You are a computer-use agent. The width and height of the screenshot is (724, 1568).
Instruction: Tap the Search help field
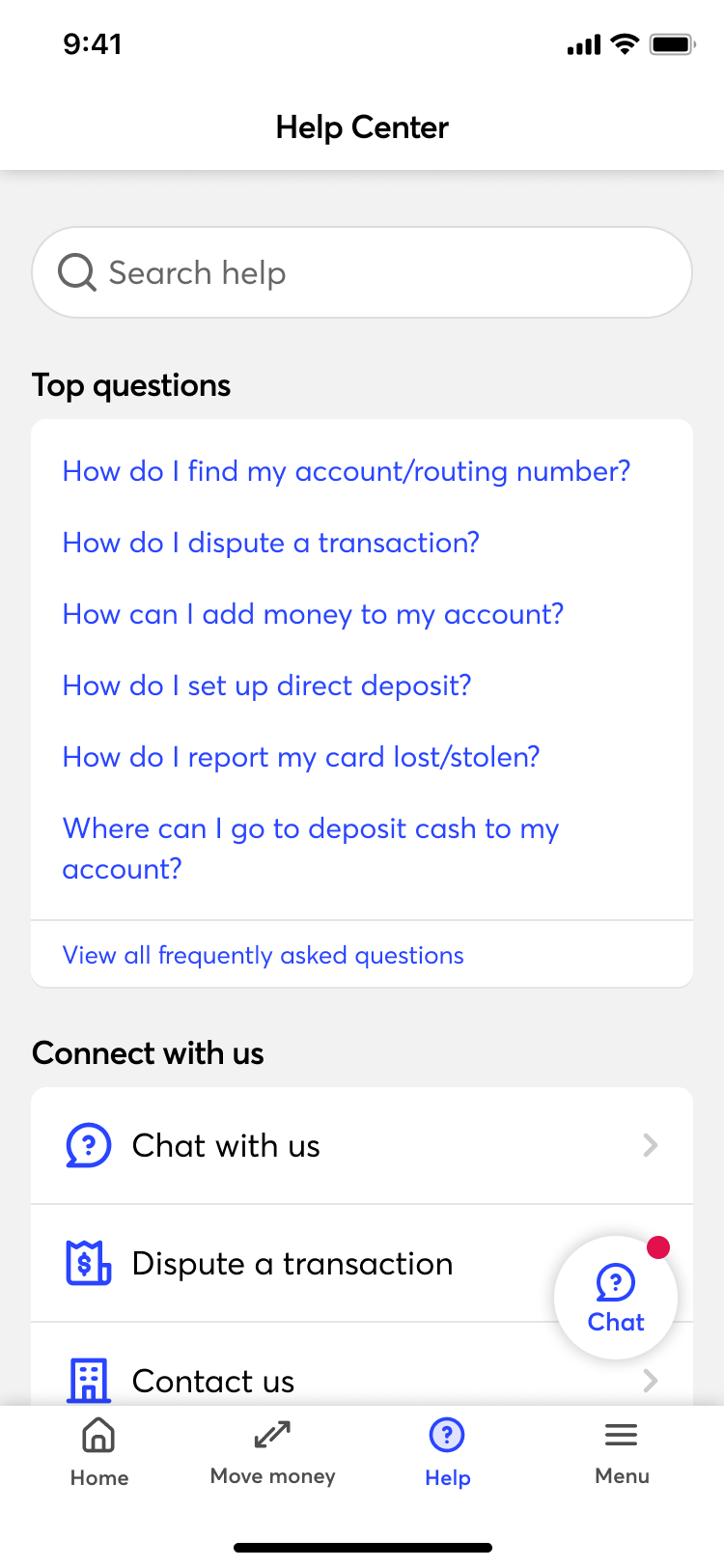(362, 272)
